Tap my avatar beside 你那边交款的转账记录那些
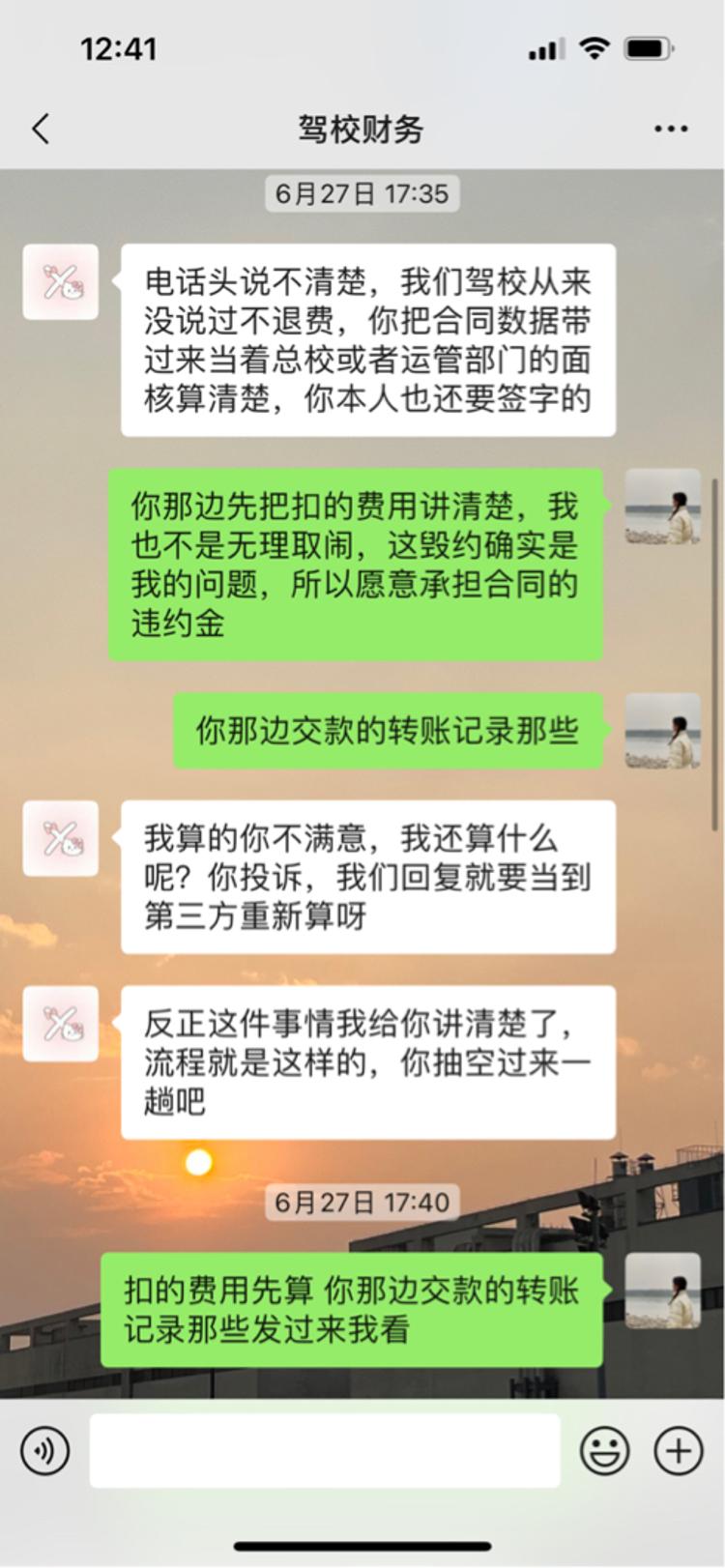This screenshot has height=1568, width=725. click(663, 731)
